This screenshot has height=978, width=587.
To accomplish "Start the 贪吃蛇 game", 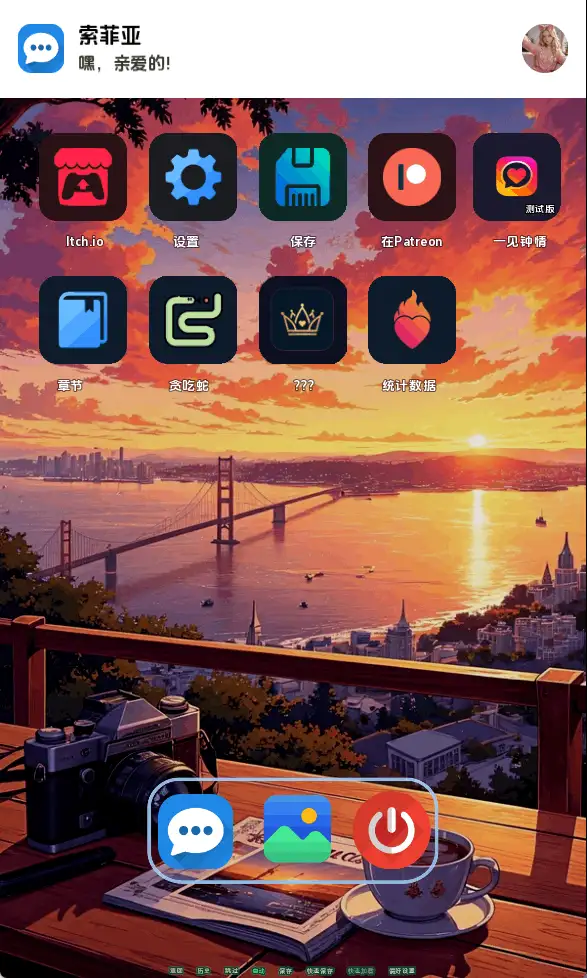I will 193,320.
